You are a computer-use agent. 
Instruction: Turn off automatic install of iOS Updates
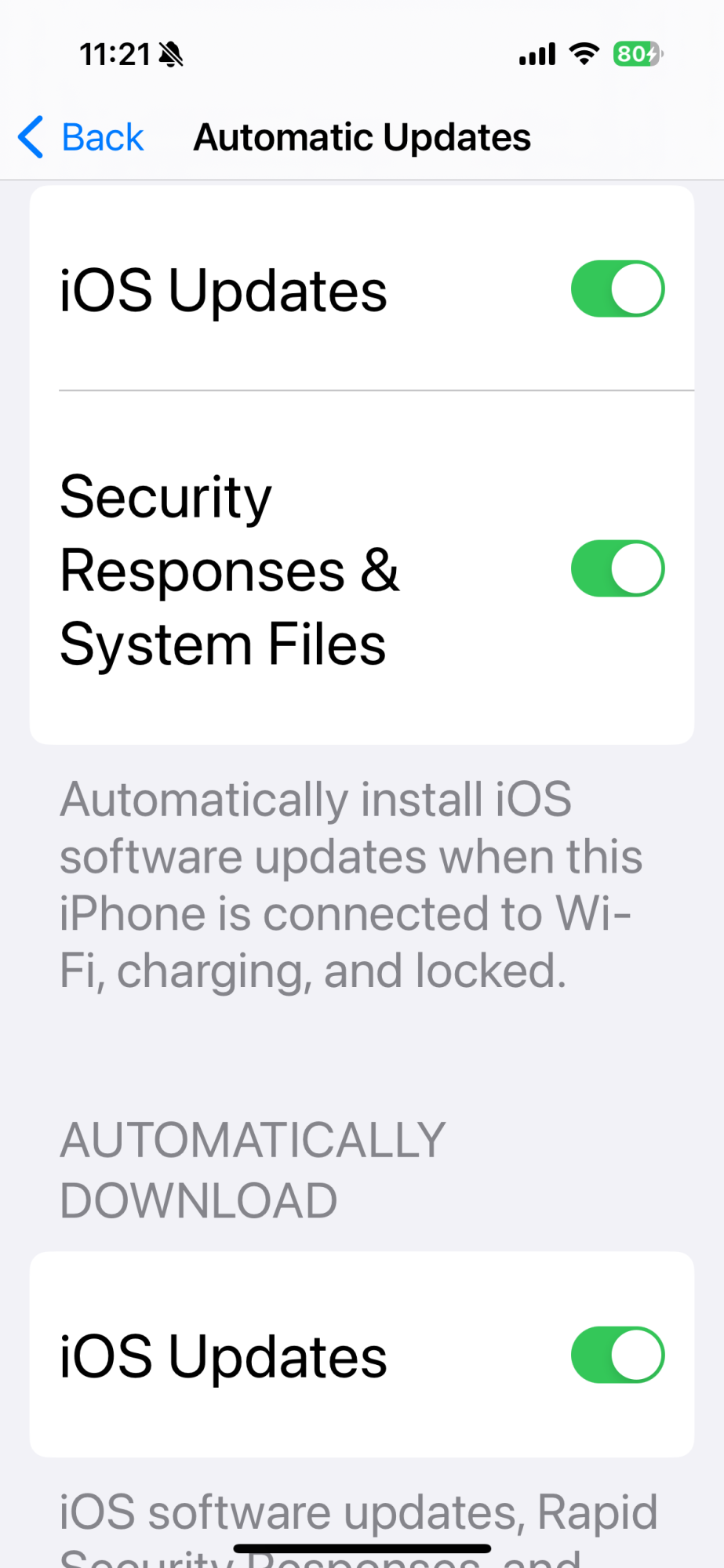coord(617,289)
